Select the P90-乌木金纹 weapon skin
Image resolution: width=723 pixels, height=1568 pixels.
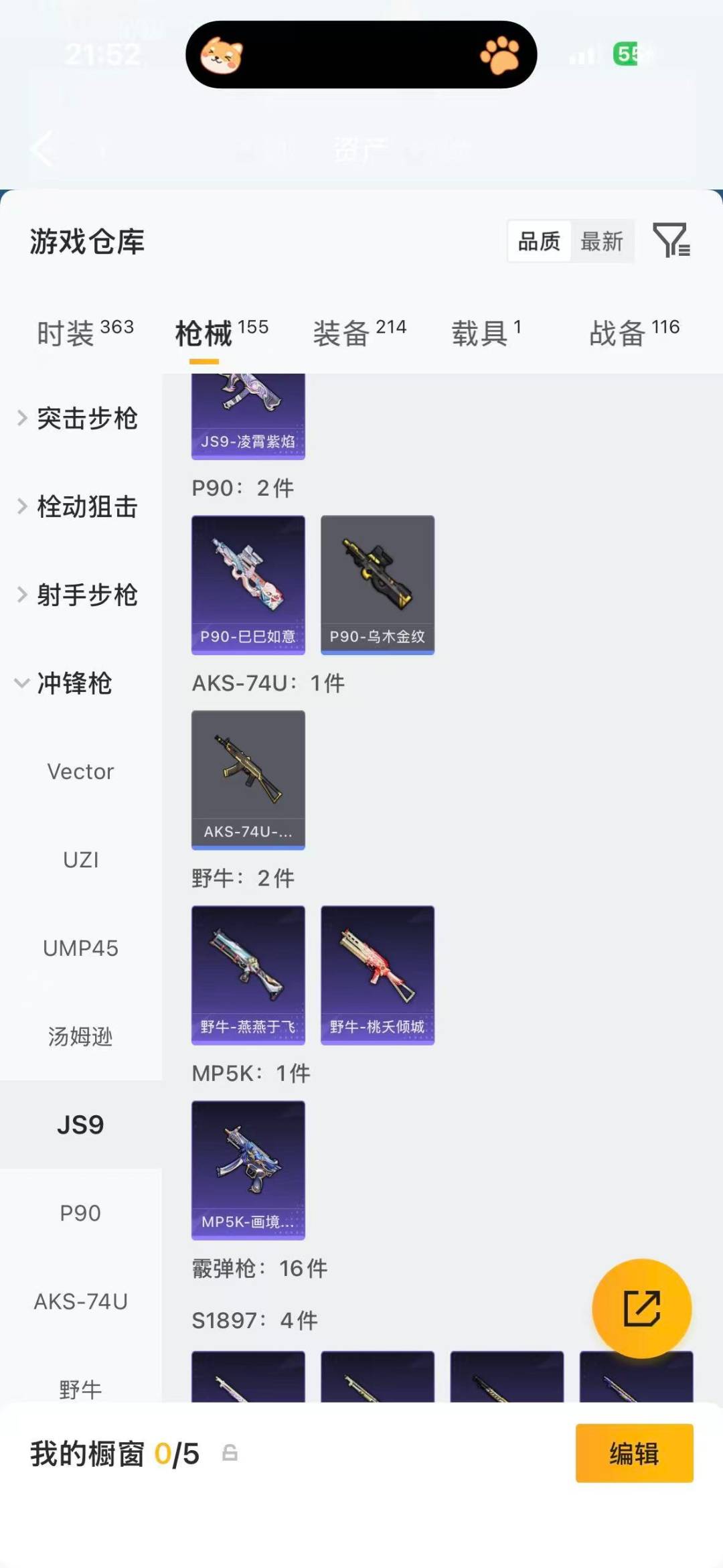click(x=377, y=583)
